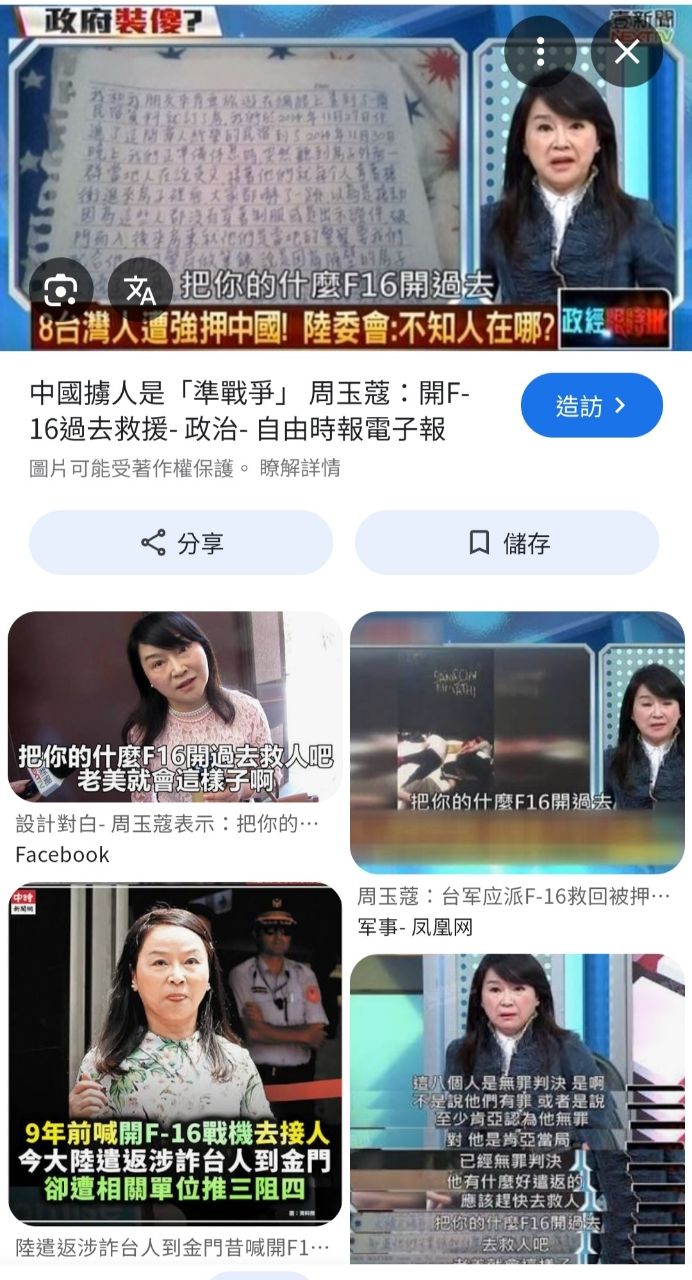
Task: Open the three-dot overflow menu
Action: (540, 52)
